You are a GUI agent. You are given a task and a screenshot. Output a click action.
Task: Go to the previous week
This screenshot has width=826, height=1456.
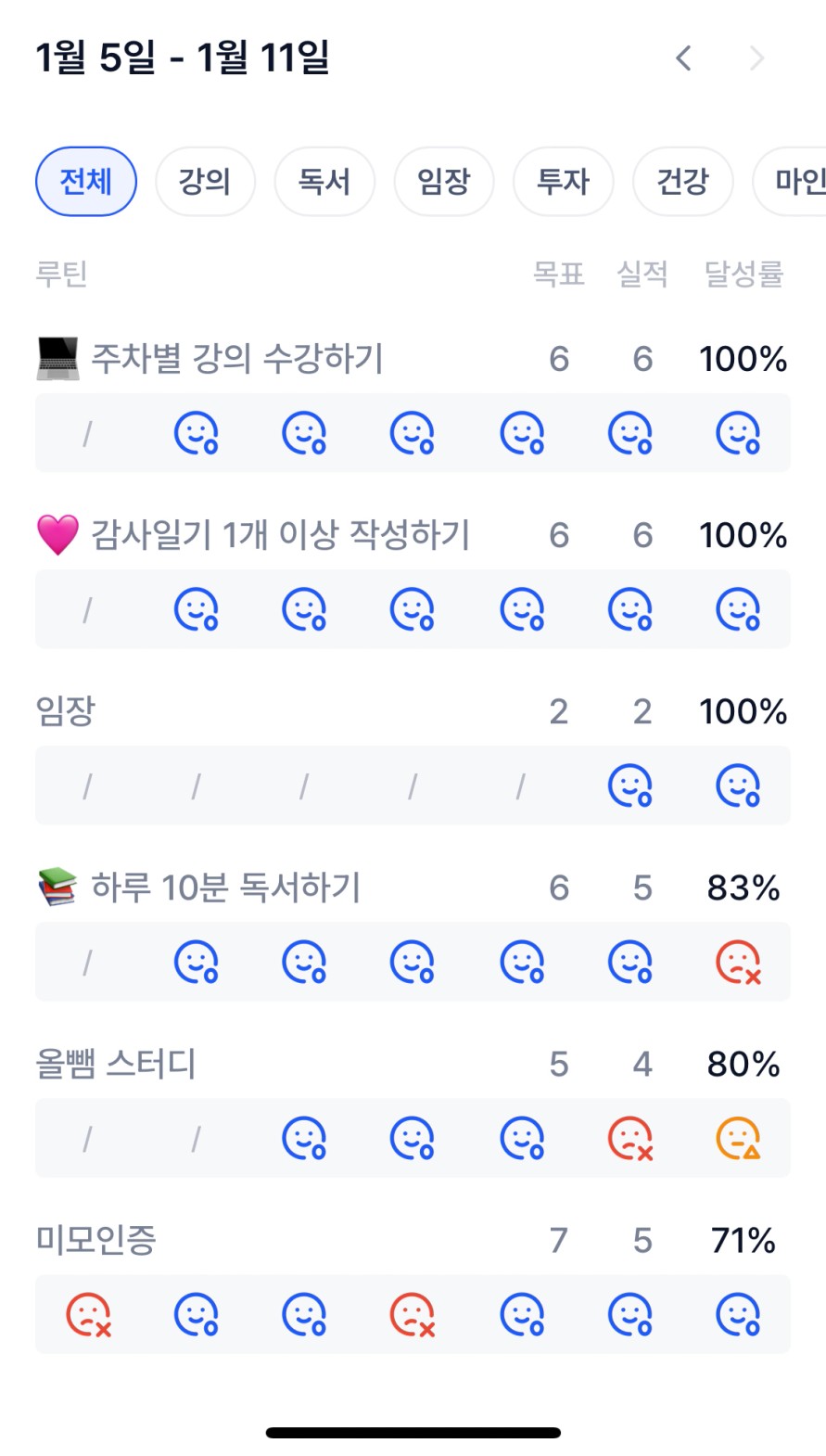pos(683,58)
